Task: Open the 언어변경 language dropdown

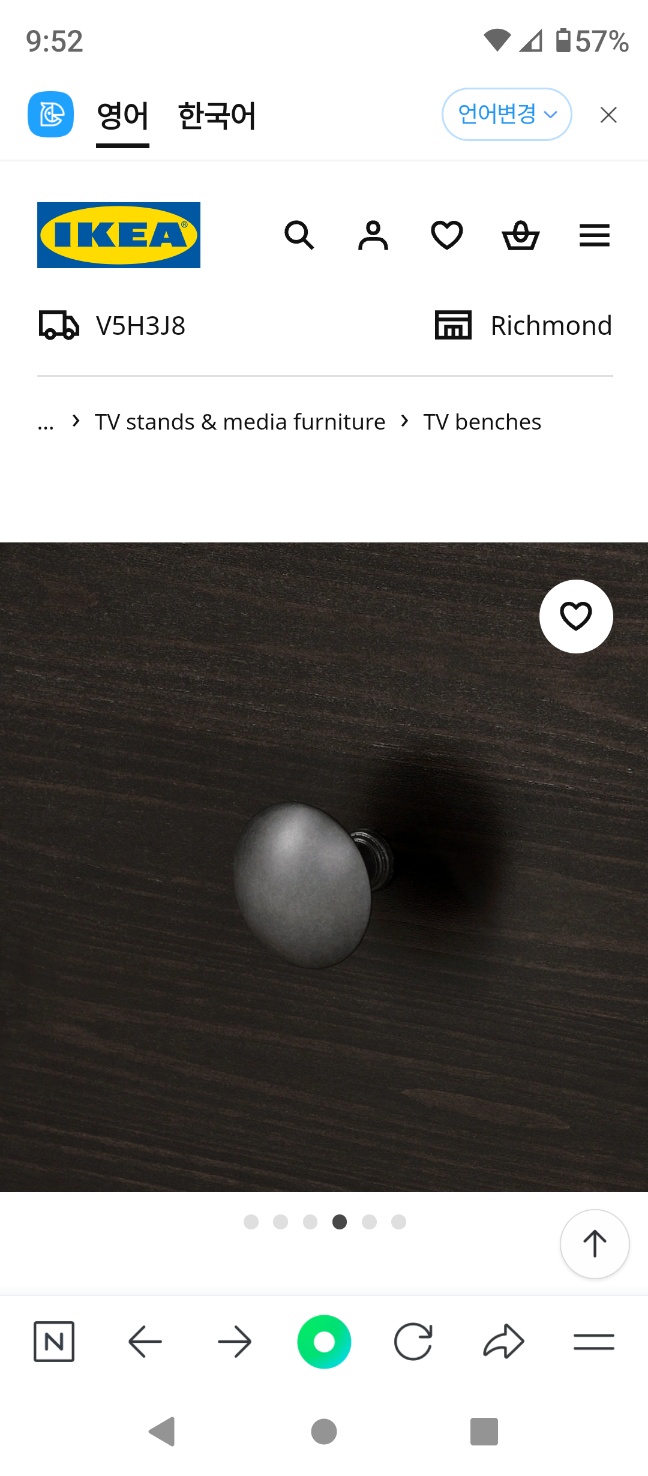Action: tap(507, 115)
